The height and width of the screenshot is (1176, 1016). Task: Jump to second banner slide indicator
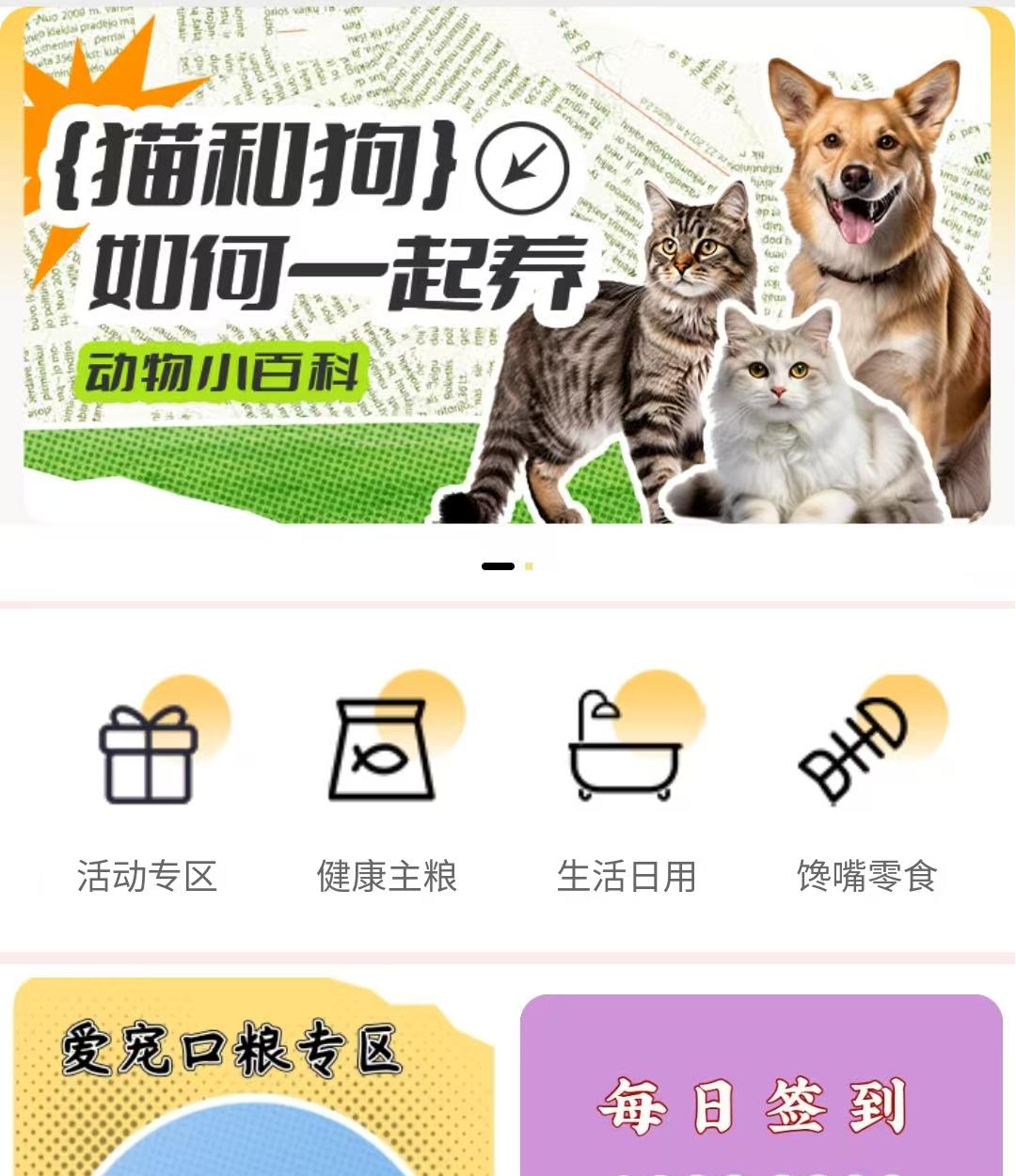(529, 566)
